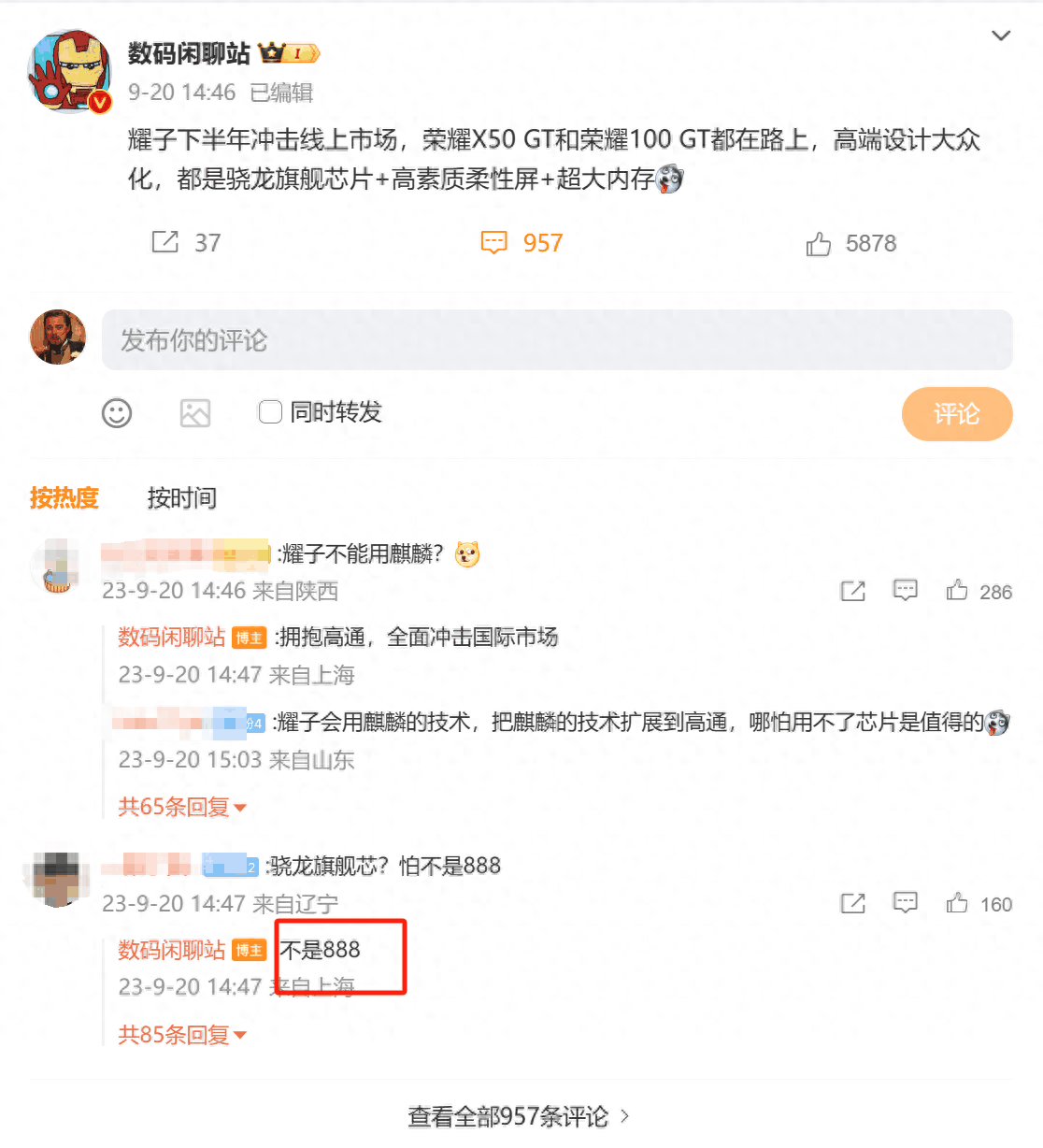Open 数码闲聊站's profile avatar
The width and height of the screenshot is (1043, 1148).
(70, 71)
